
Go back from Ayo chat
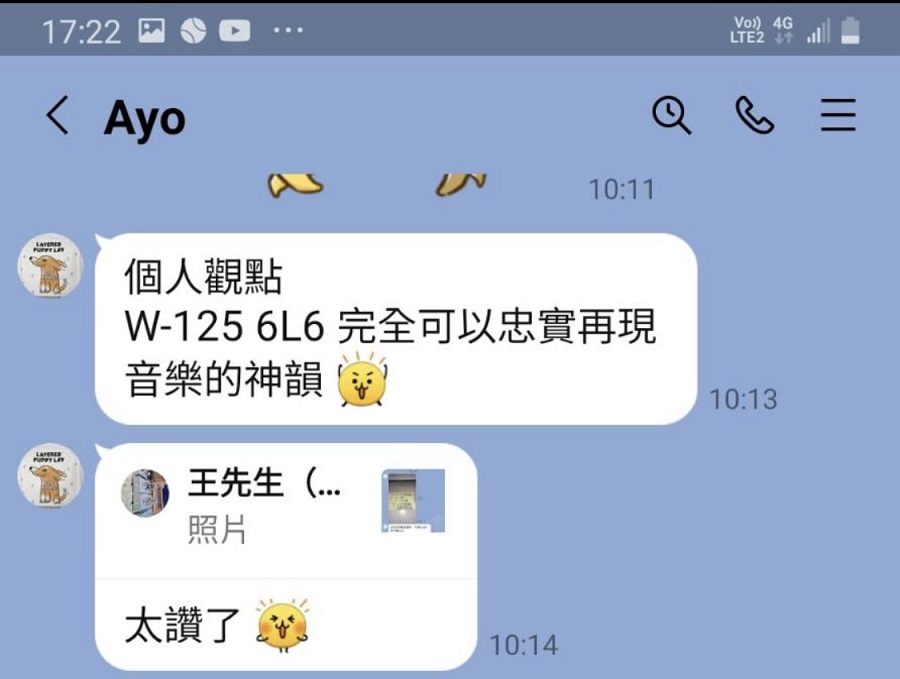pyautogui.click(x=58, y=117)
